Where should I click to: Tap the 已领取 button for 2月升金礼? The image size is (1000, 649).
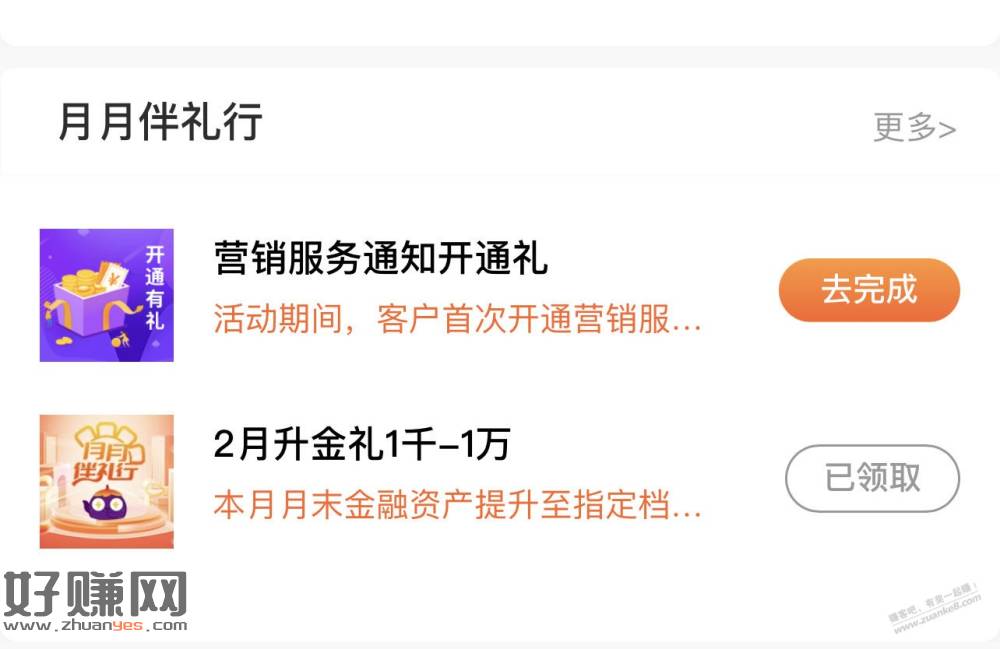coord(871,478)
